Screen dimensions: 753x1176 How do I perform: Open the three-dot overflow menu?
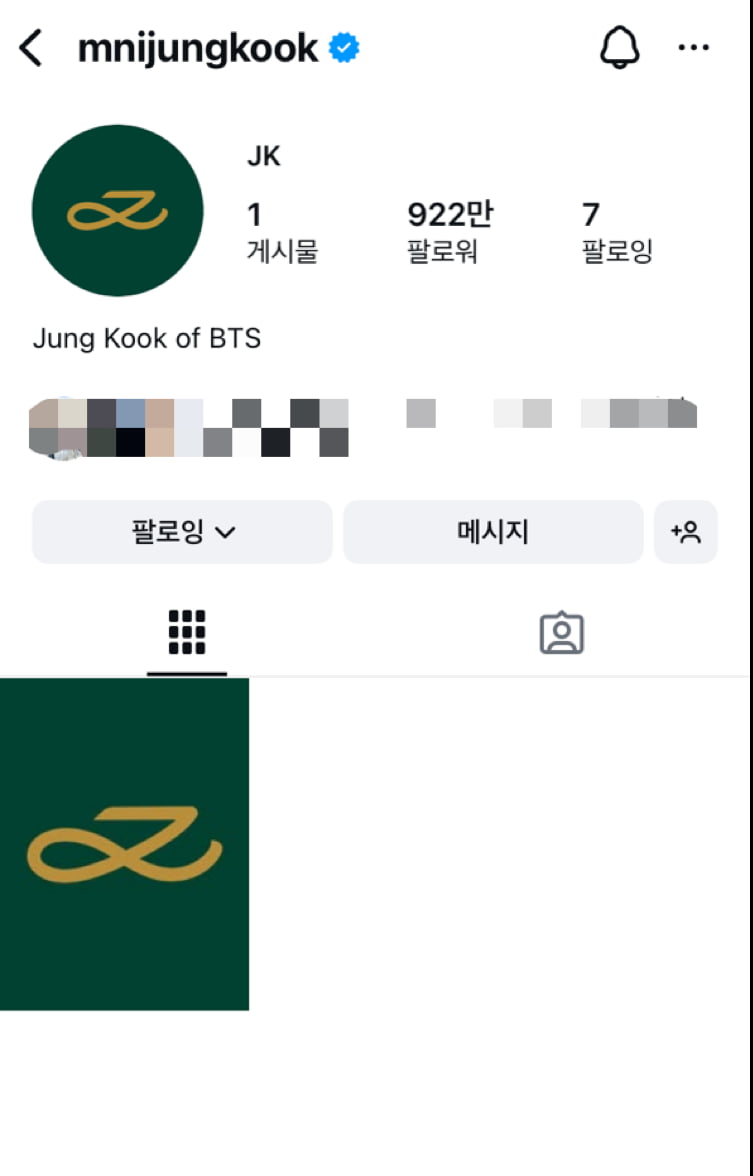click(693, 48)
